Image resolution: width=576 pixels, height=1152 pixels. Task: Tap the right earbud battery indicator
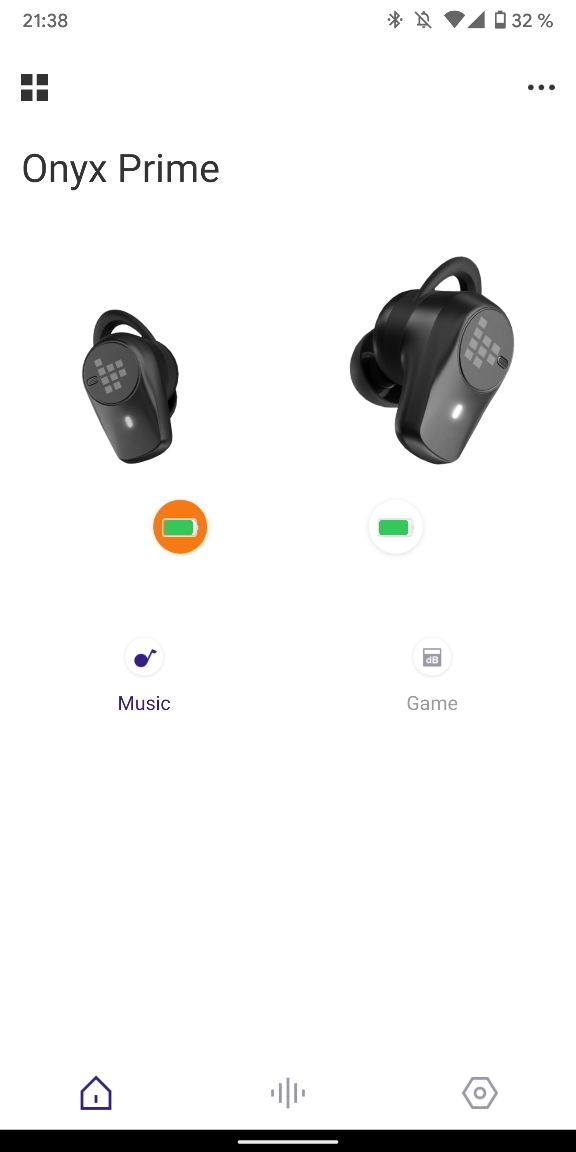[x=395, y=527]
